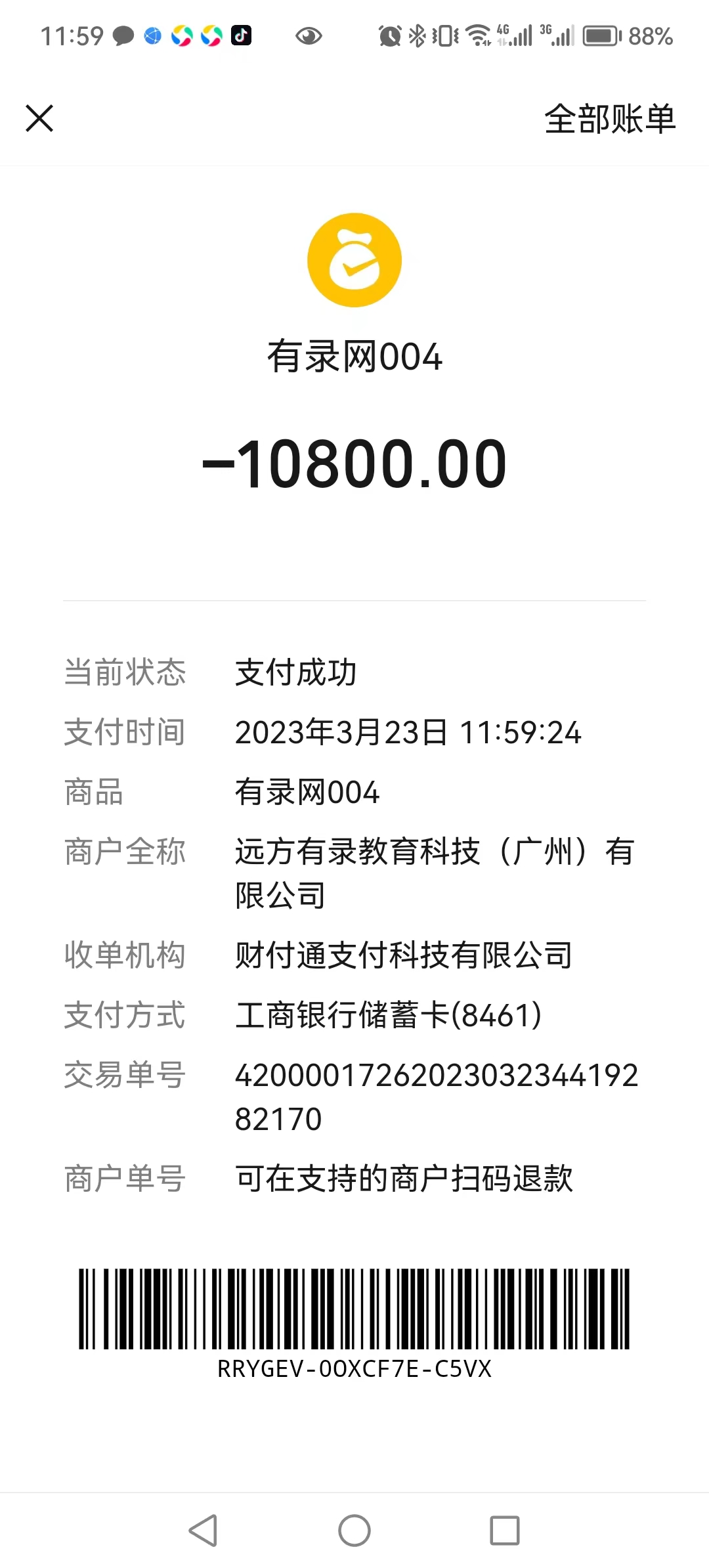Go to the home screen
Viewport: 709px width, 1568px height.
pos(354,1531)
